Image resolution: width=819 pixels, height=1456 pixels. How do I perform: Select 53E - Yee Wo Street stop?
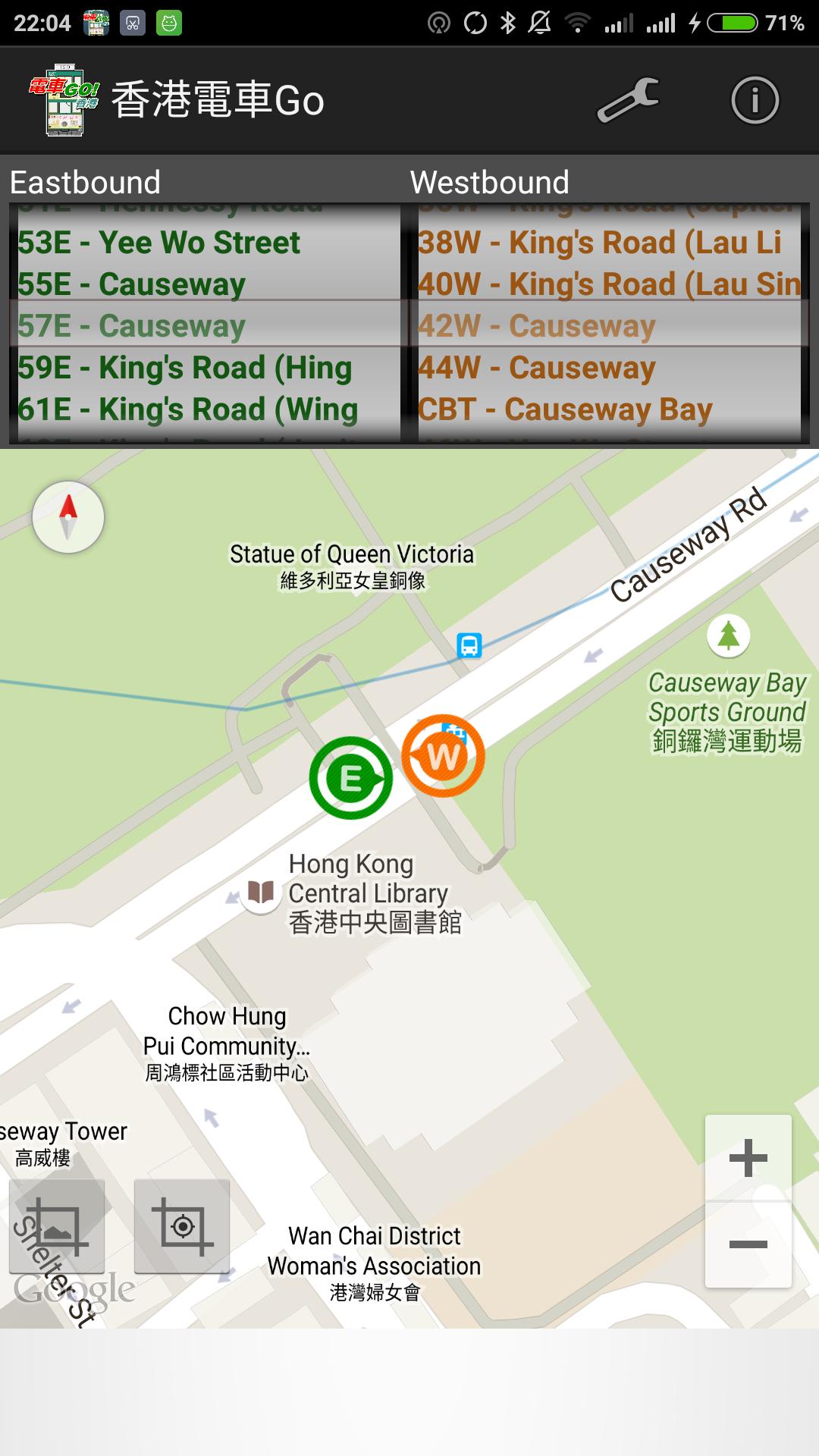tap(159, 243)
